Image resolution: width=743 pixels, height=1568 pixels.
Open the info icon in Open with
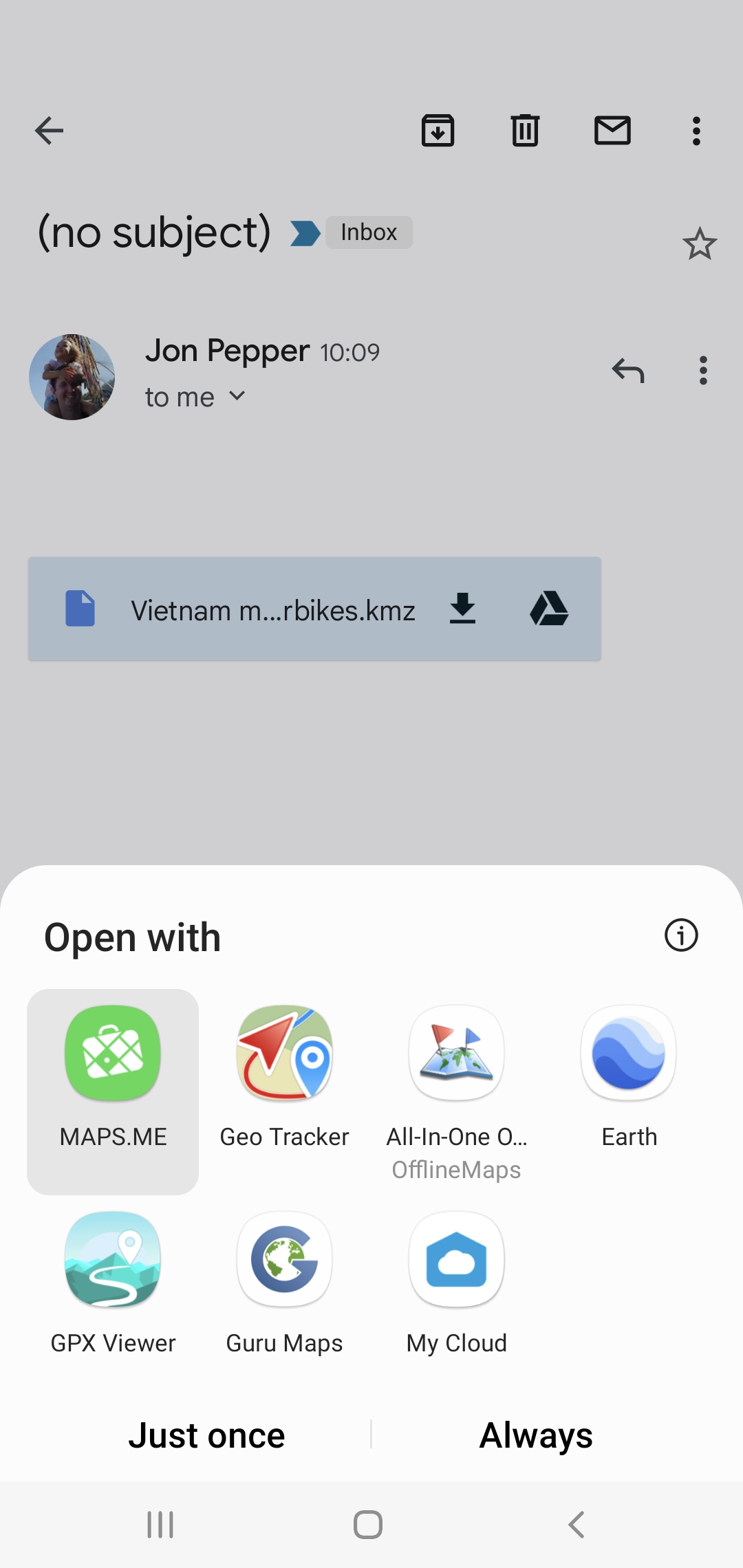point(681,935)
